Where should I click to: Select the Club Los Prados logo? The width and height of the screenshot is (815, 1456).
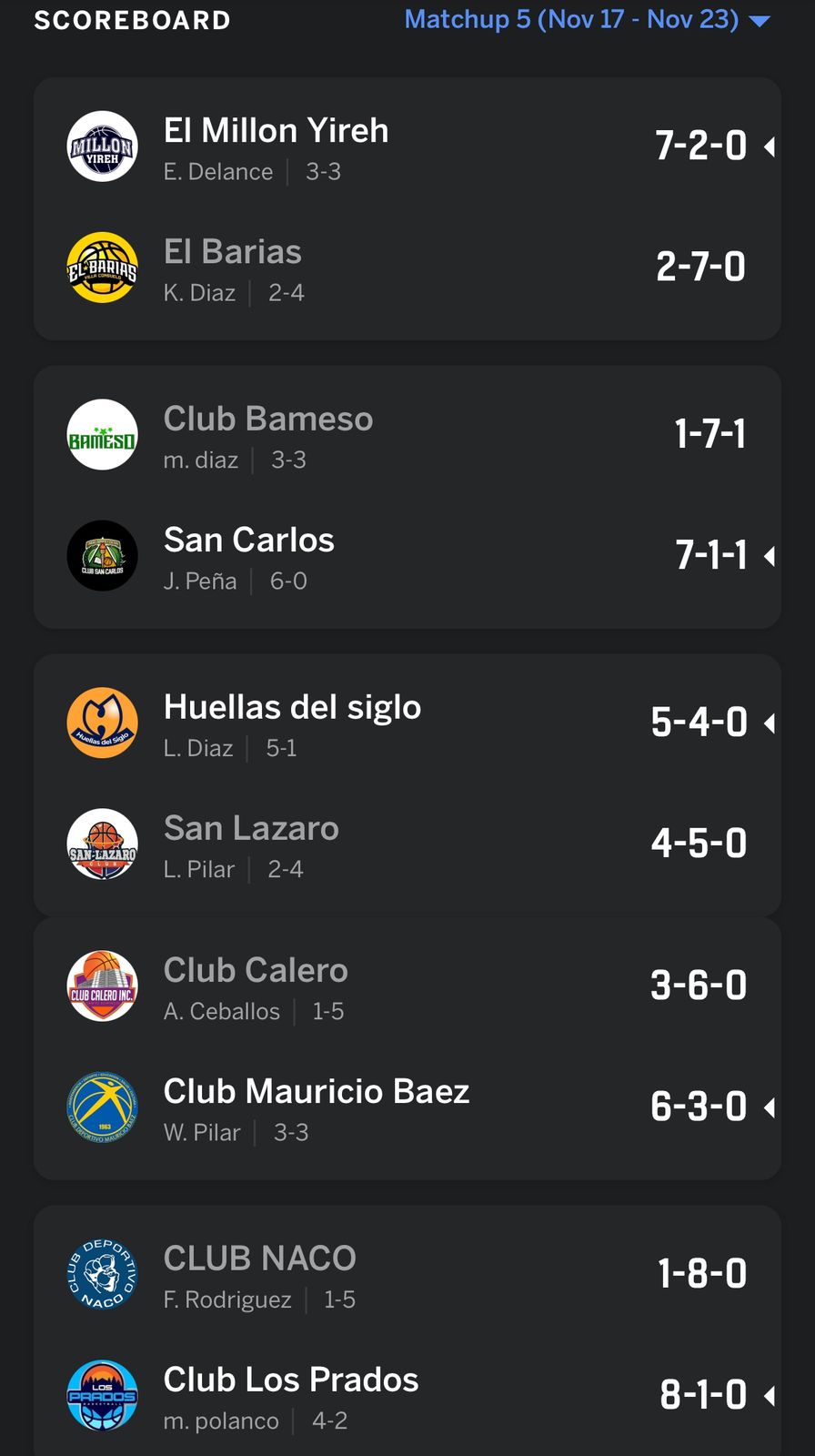[102, 1396]
